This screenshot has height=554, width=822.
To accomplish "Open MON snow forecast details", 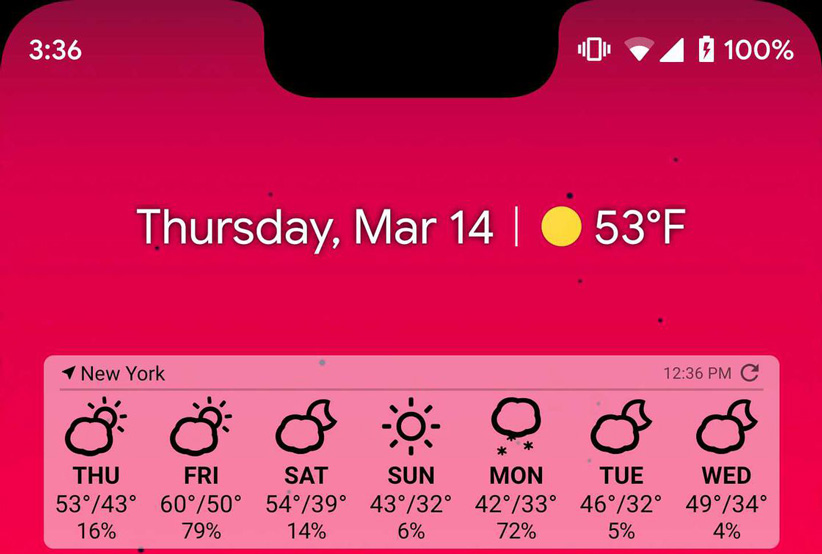I will [516, 470].
